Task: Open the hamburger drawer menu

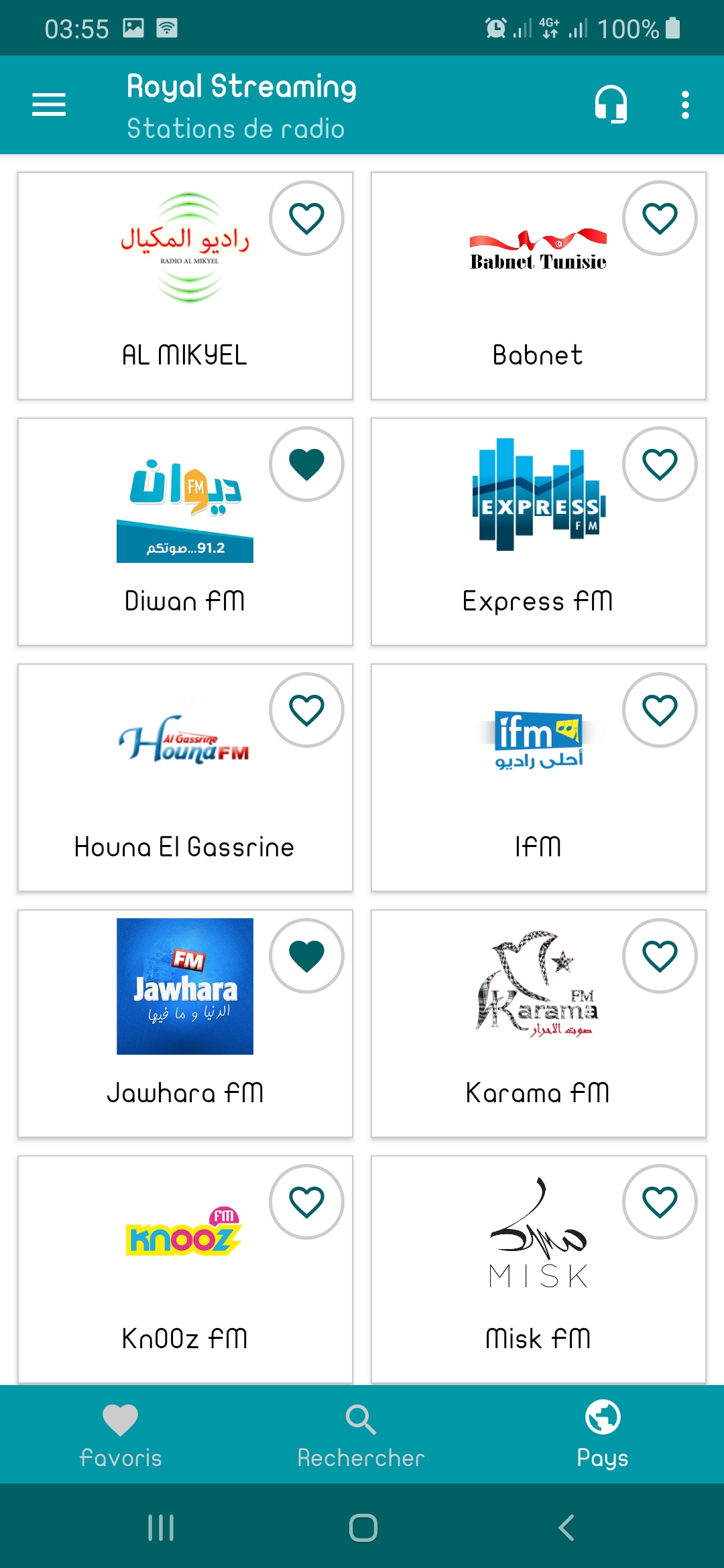Action: click(x=49, y=105)
